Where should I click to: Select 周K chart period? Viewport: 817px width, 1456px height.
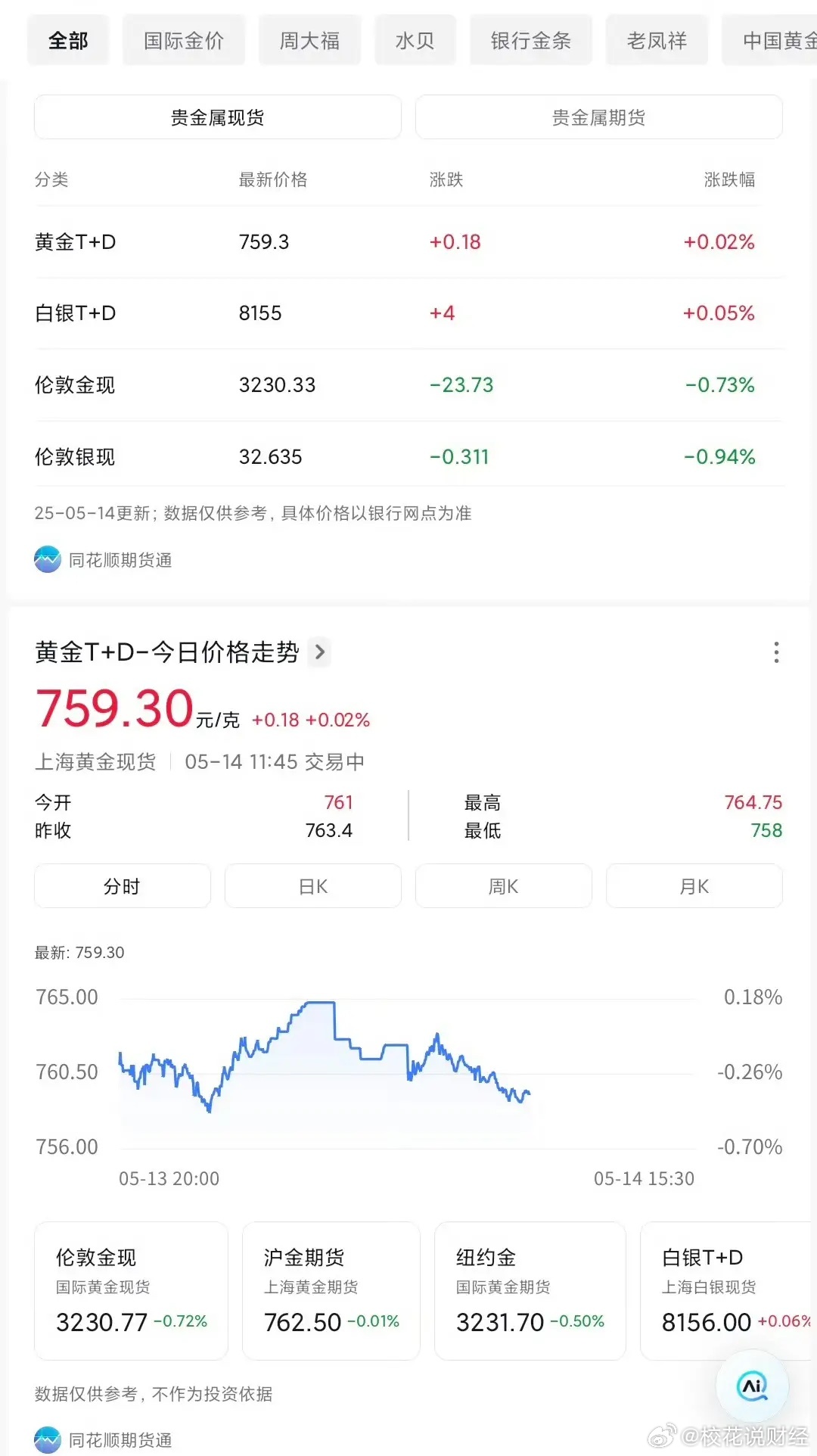click(503, 885)
